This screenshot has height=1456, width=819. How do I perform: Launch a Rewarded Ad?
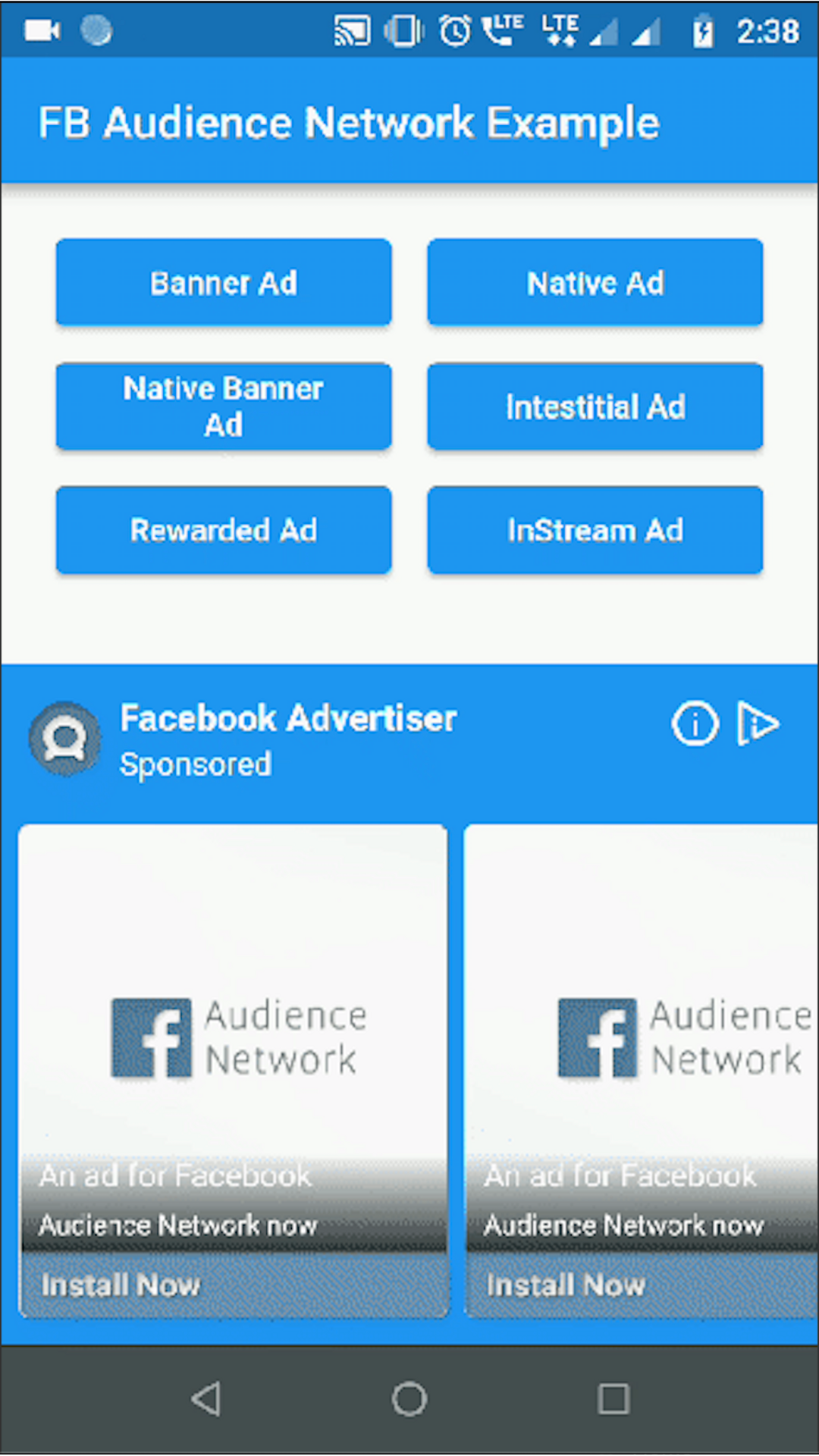[224, 530]
